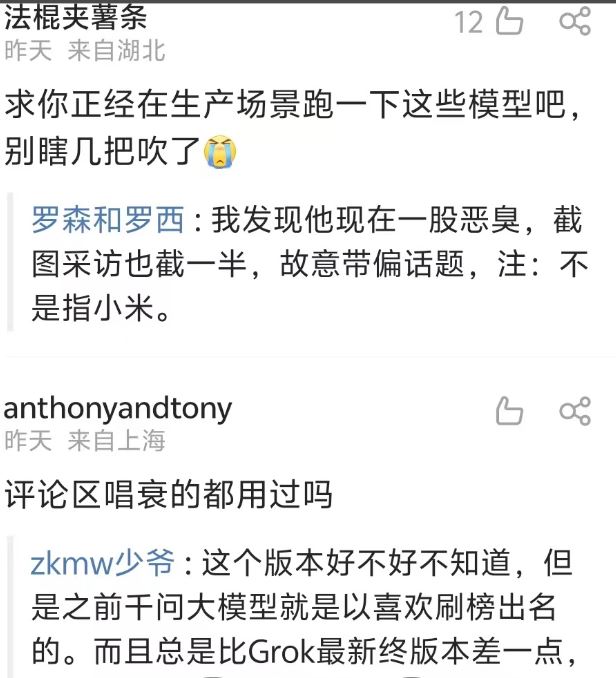Like the comment by 法棍夹薯条
The image size is (616, 678).
point(508,21)
